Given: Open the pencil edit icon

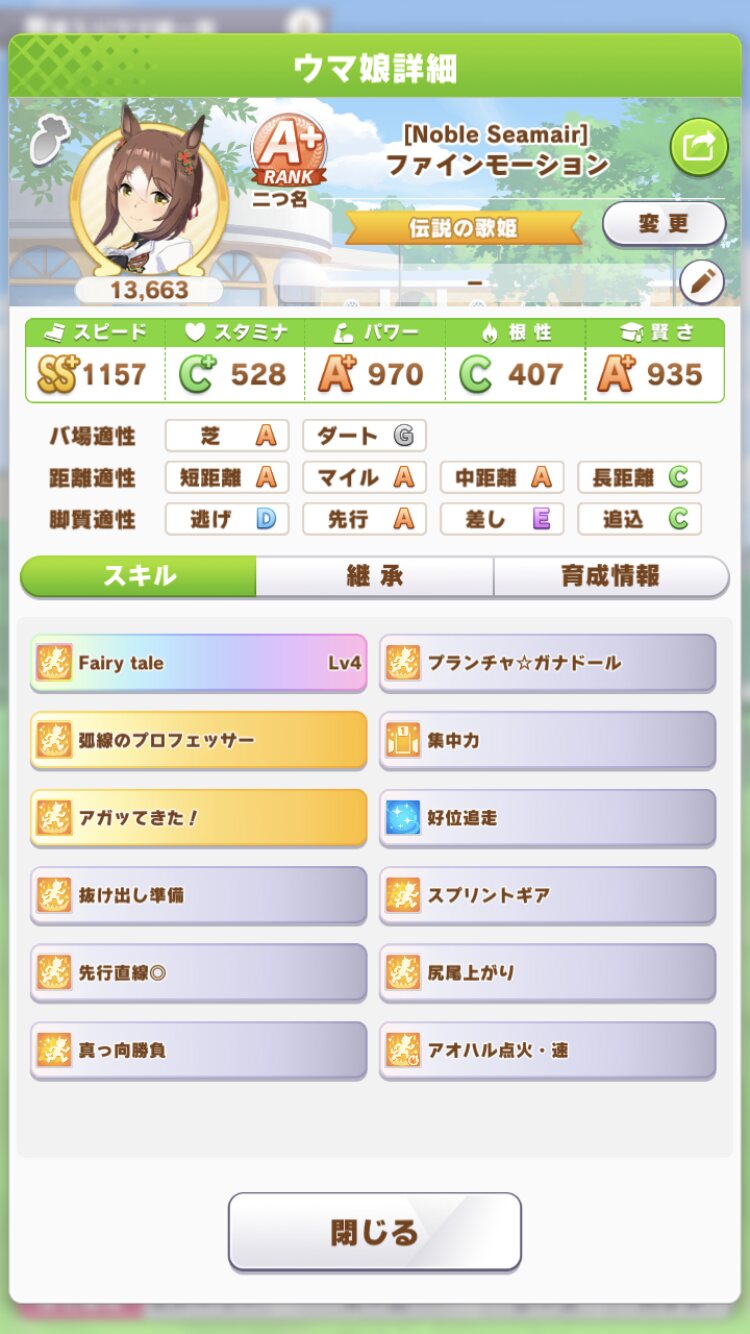Looking at the screenshot, I should tap(701, 283).
